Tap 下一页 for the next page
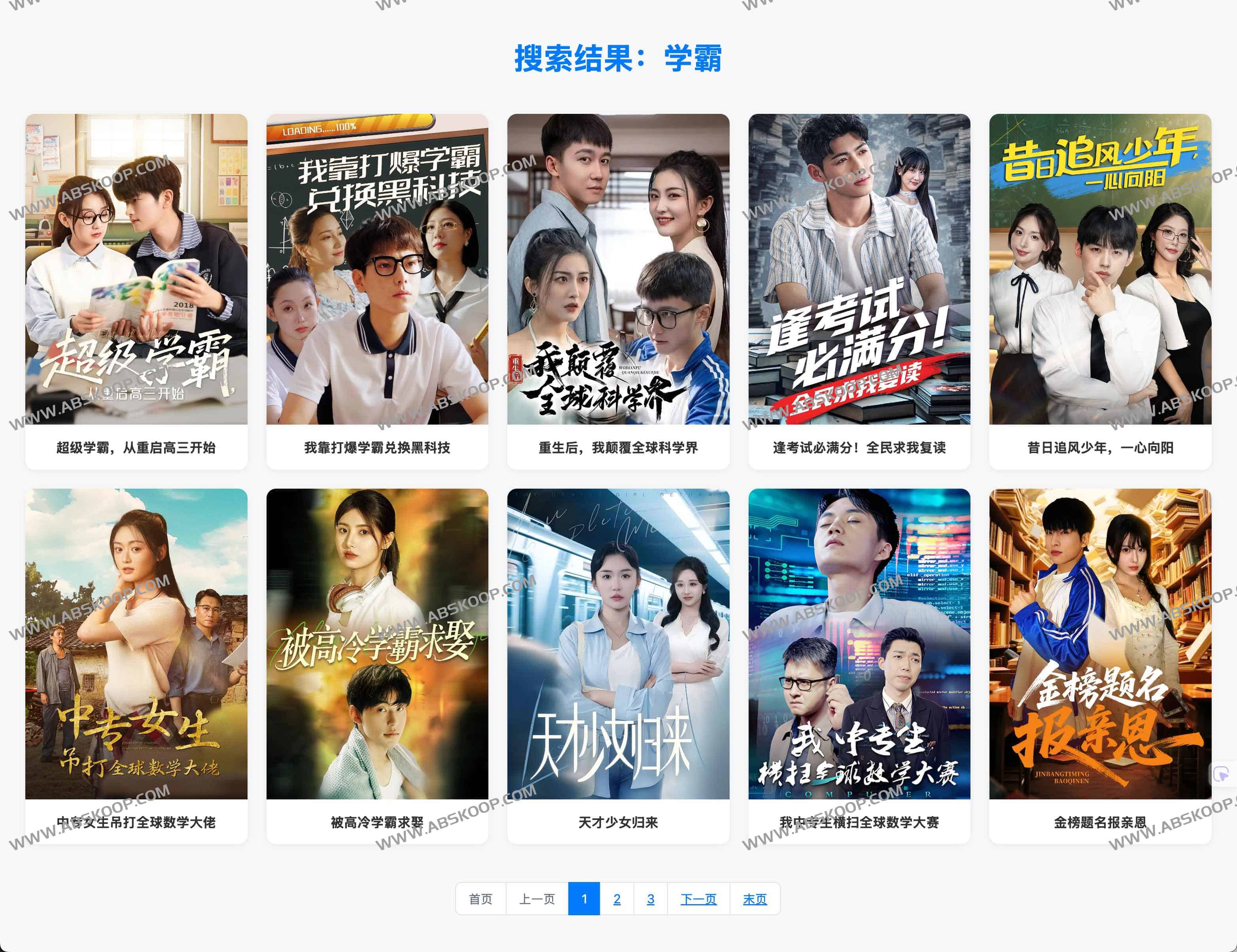1237x952 pixels. 698,899
